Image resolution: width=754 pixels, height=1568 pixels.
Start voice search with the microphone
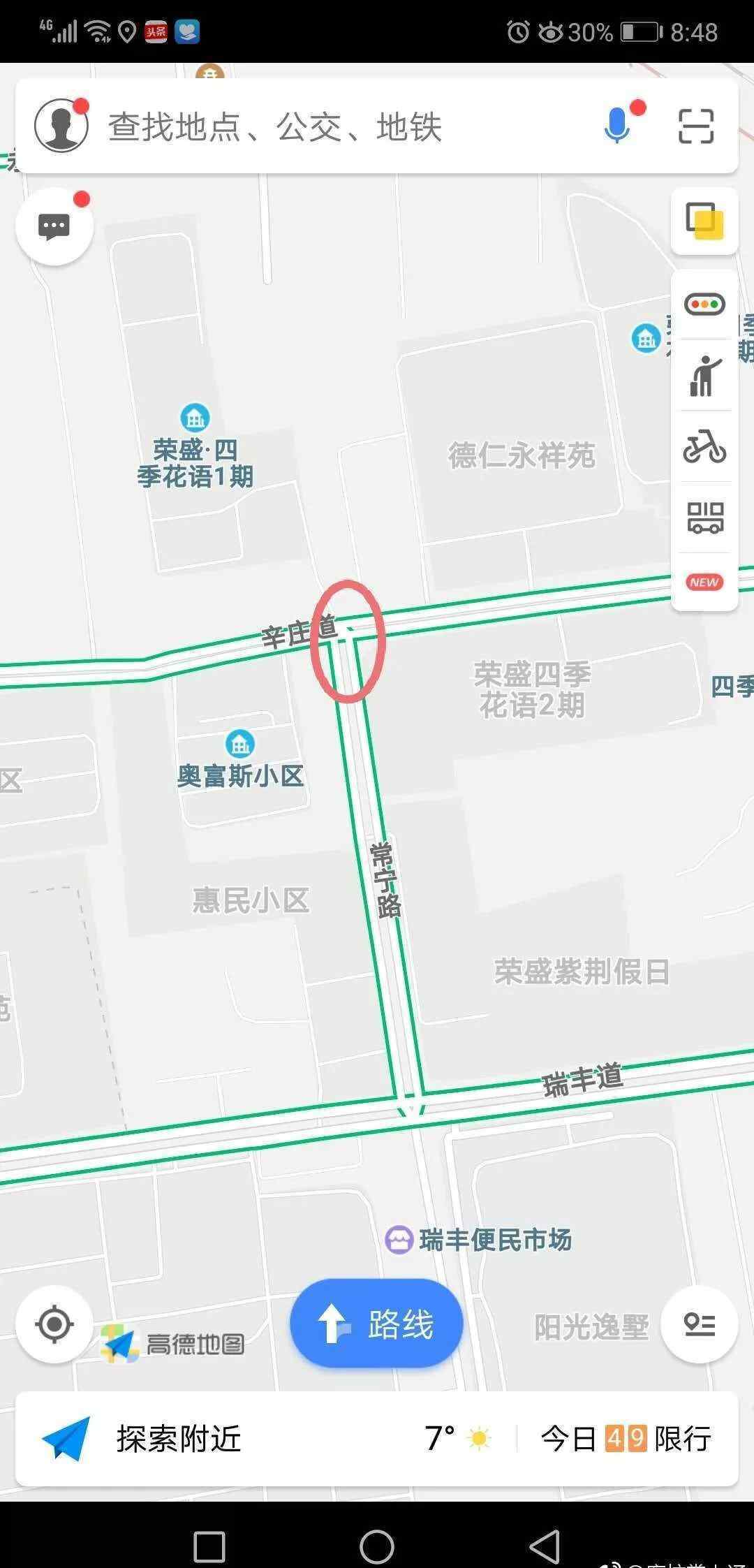point(617,126)
